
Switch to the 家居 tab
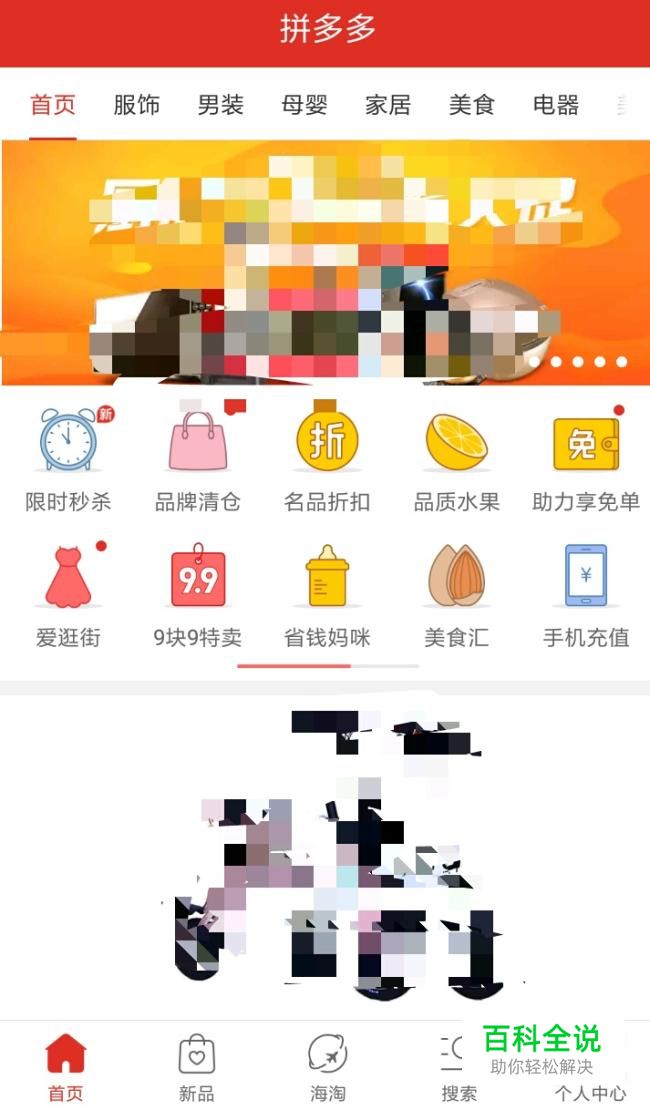[388, 104]
